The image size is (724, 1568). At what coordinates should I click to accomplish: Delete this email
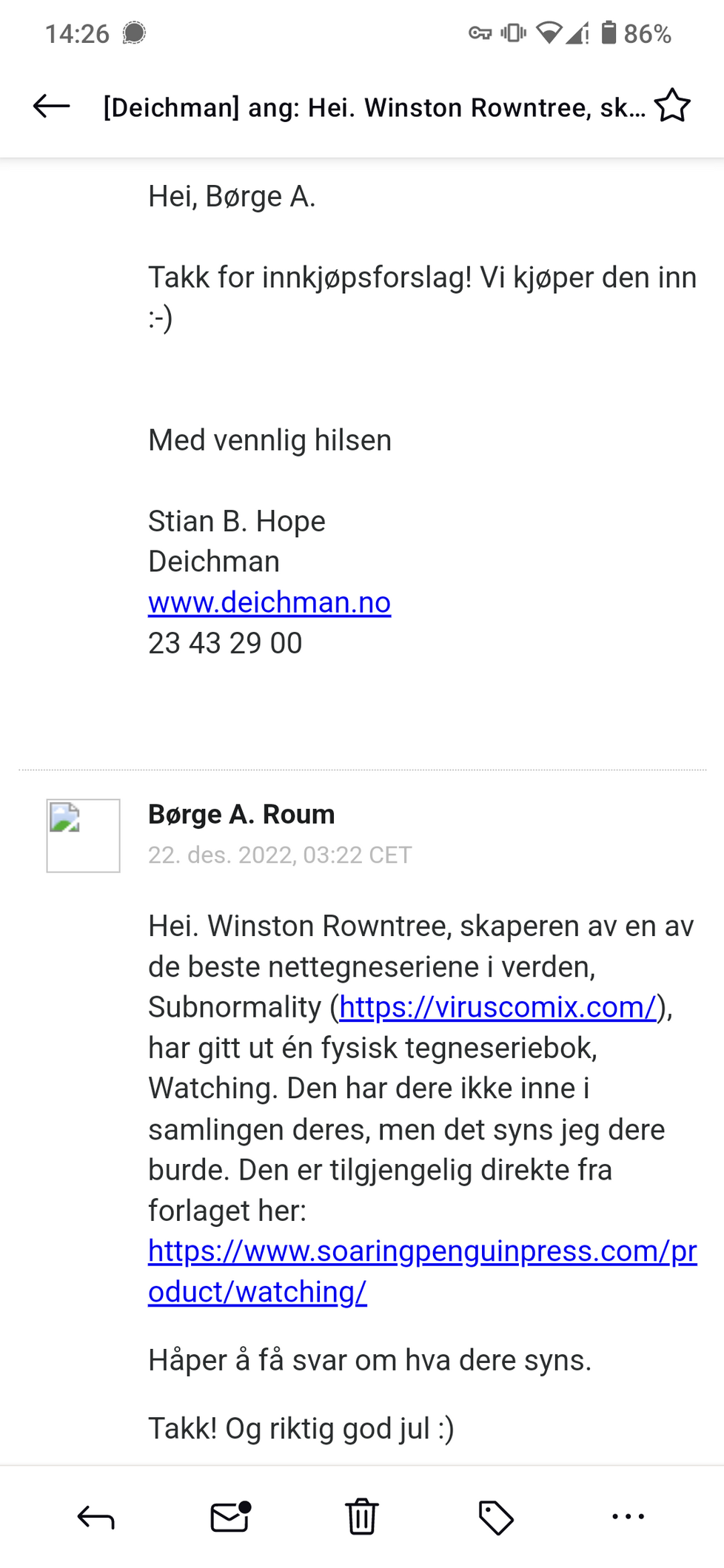coord(362,1517)
